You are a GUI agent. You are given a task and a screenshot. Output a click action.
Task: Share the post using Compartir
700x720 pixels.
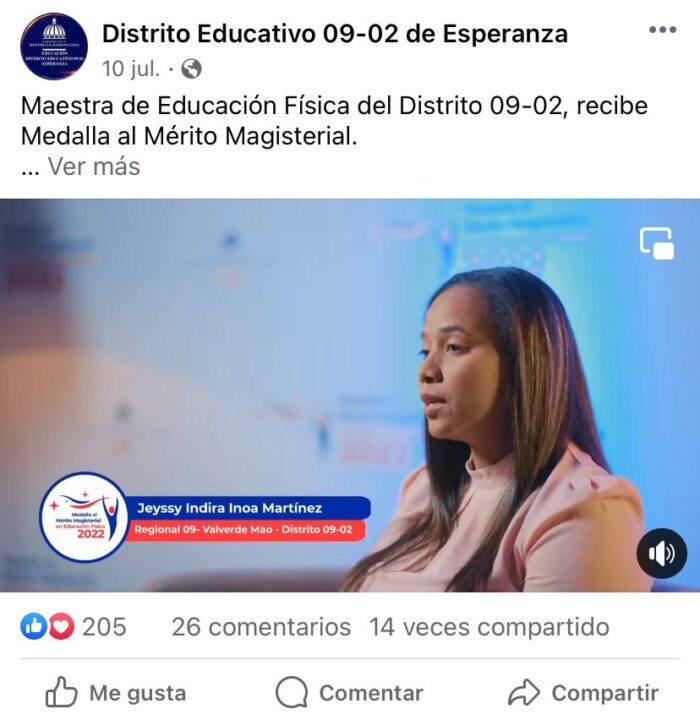click(x=583, y=692)
